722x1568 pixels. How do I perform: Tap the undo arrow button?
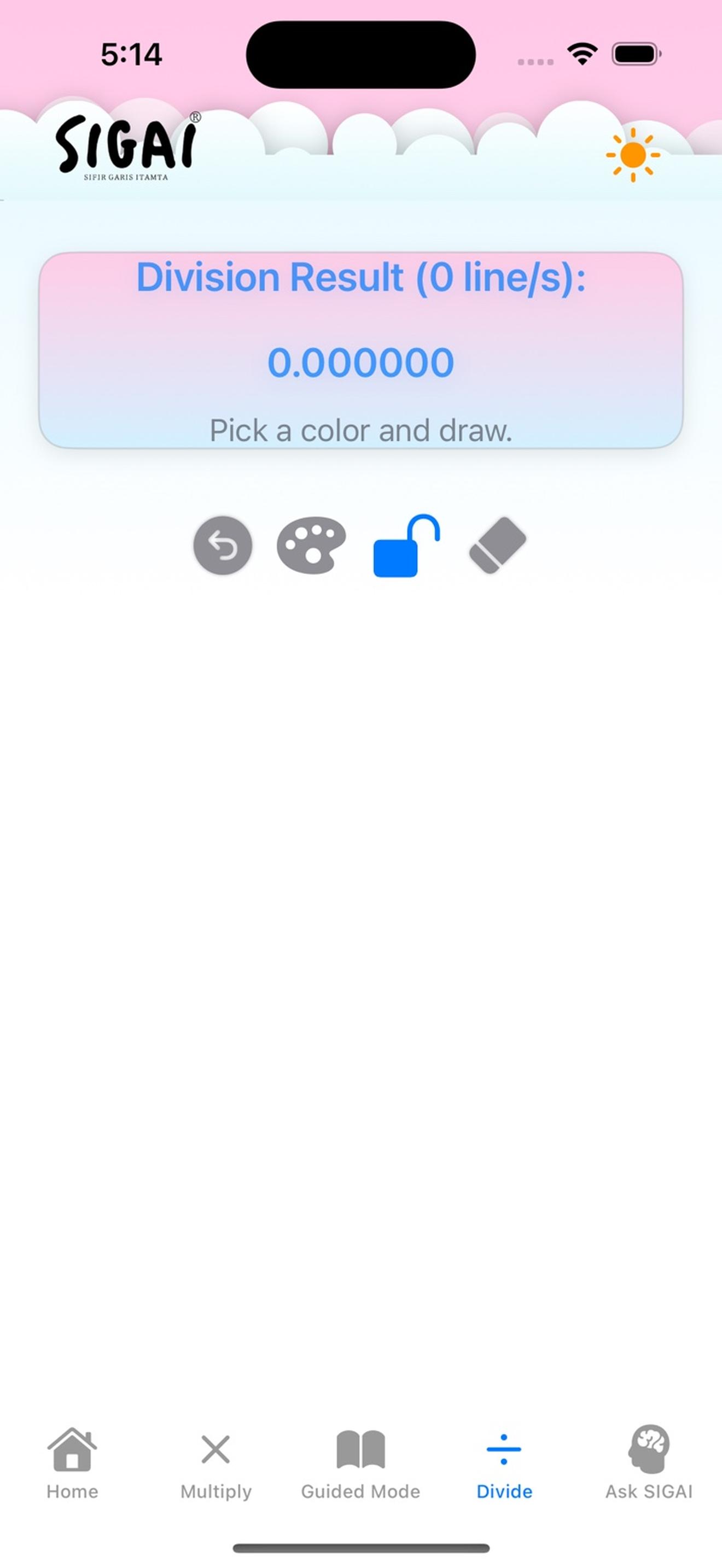(x=223, y=545)
